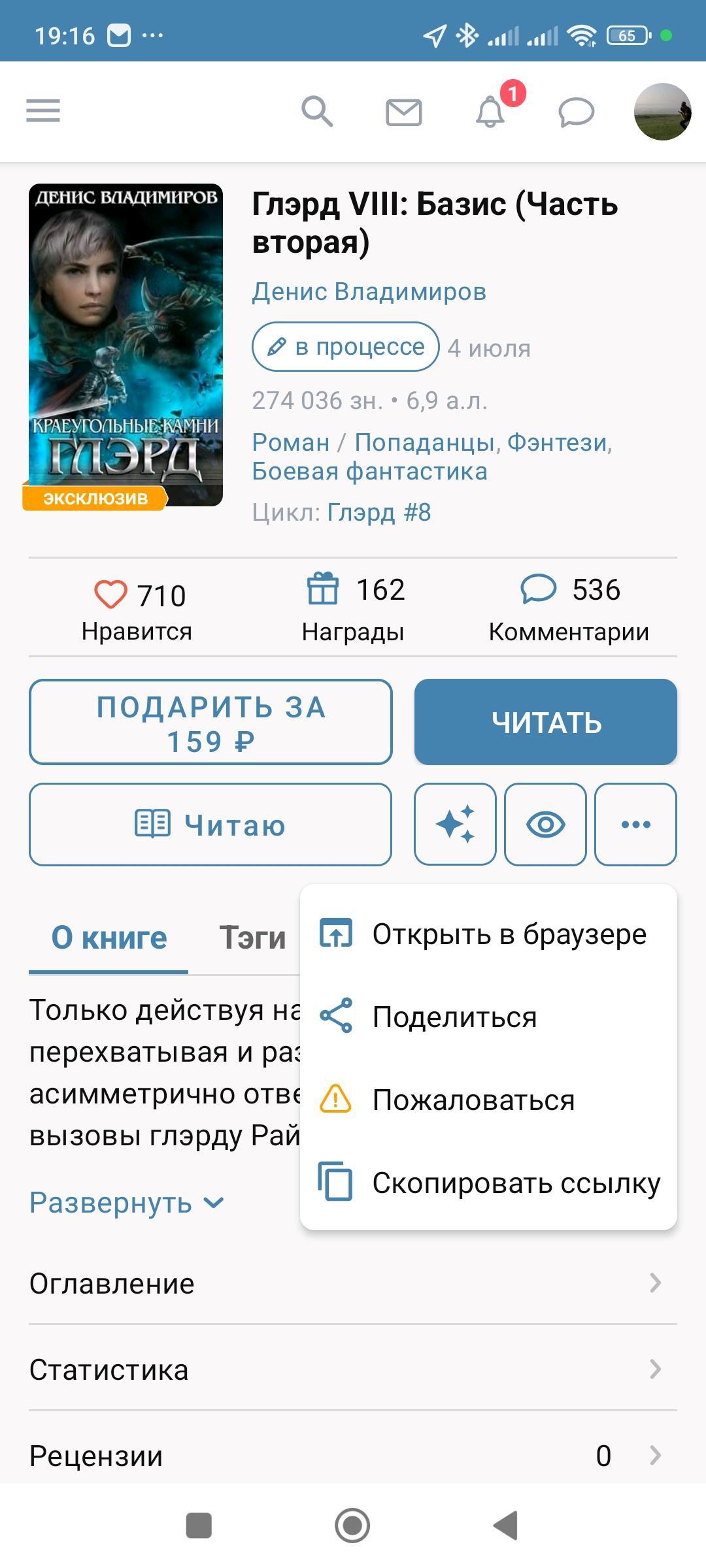
Task: Tap the eye icon button
Action: tap(545, 825)
